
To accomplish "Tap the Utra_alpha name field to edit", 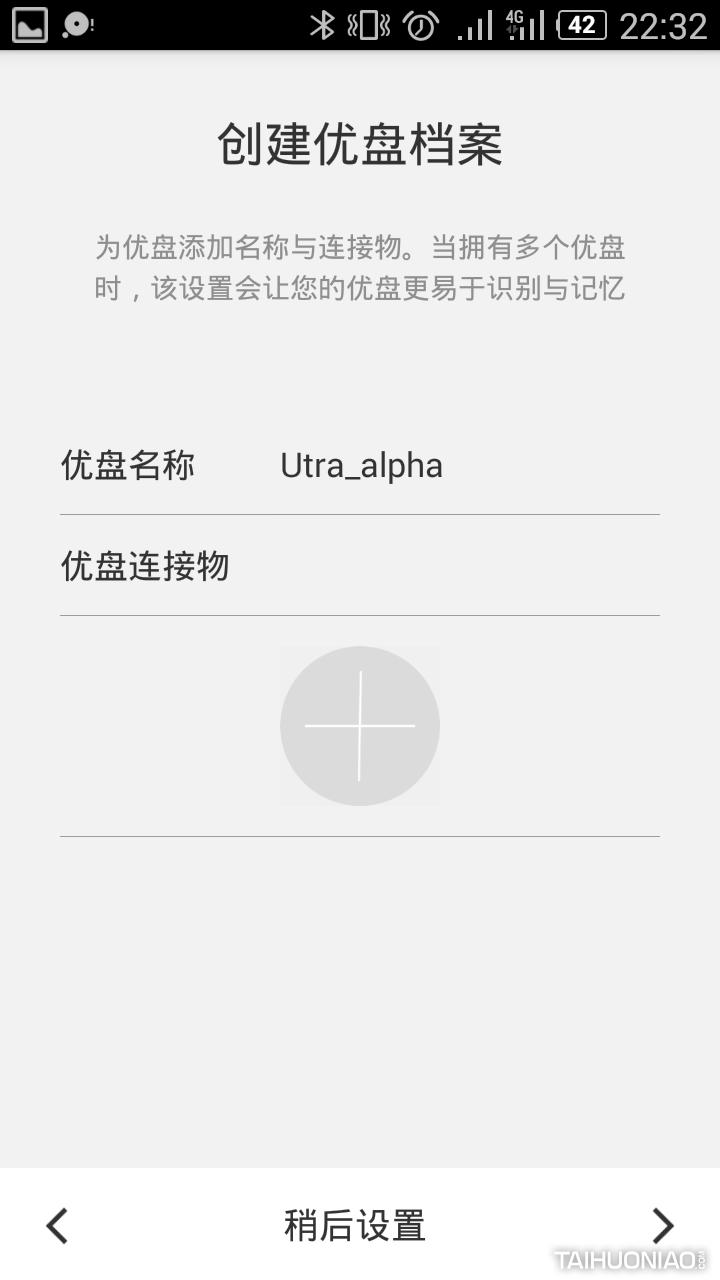I will (362, 464).
